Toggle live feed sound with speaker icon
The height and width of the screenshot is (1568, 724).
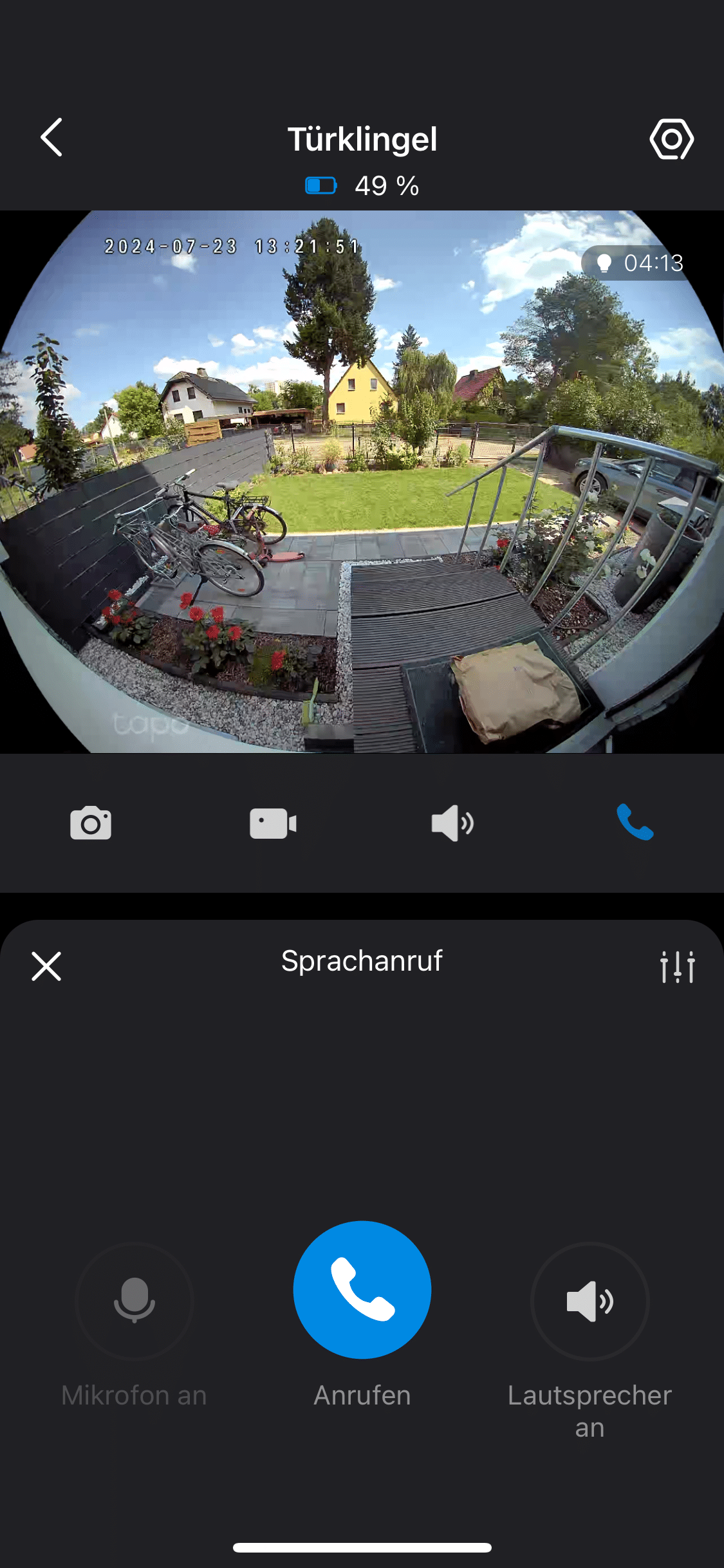tap(452, 823)
